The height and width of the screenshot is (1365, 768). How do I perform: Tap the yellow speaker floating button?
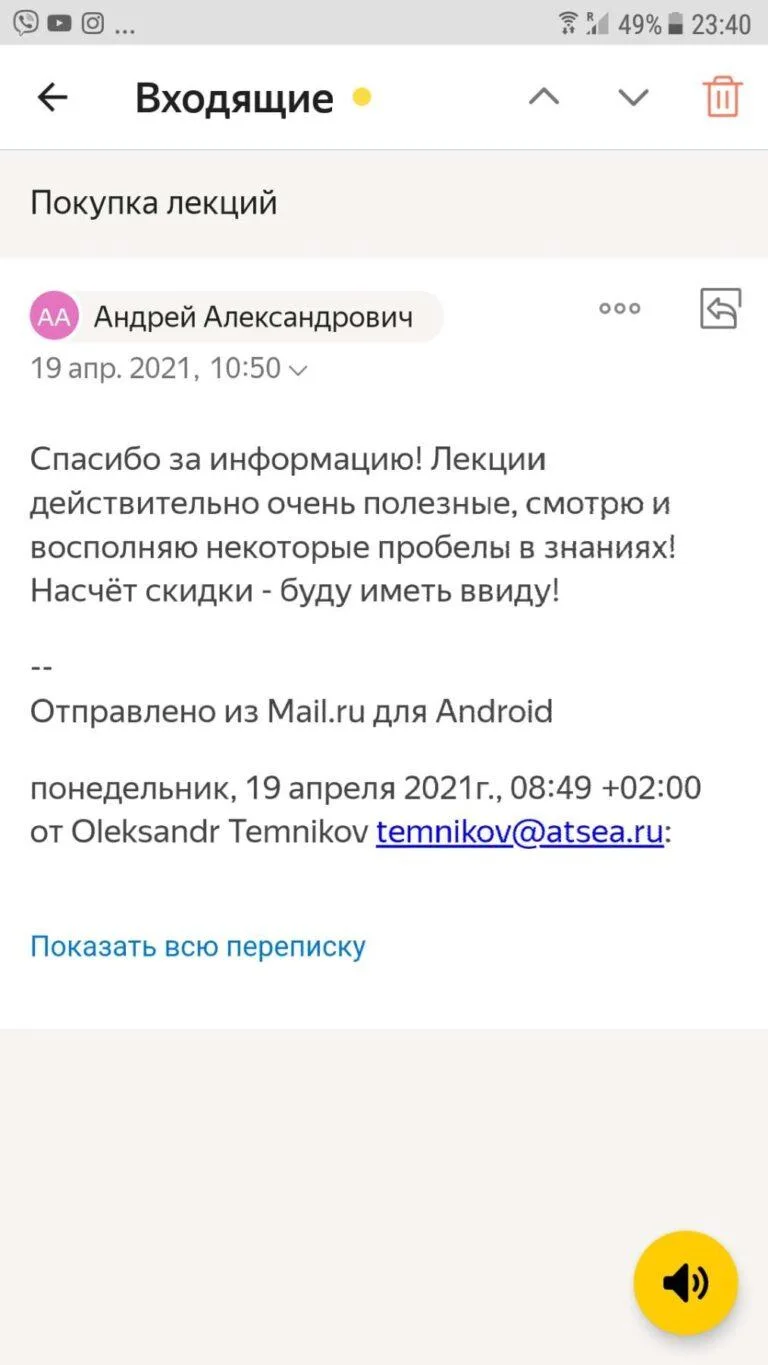coord(686,1283)
